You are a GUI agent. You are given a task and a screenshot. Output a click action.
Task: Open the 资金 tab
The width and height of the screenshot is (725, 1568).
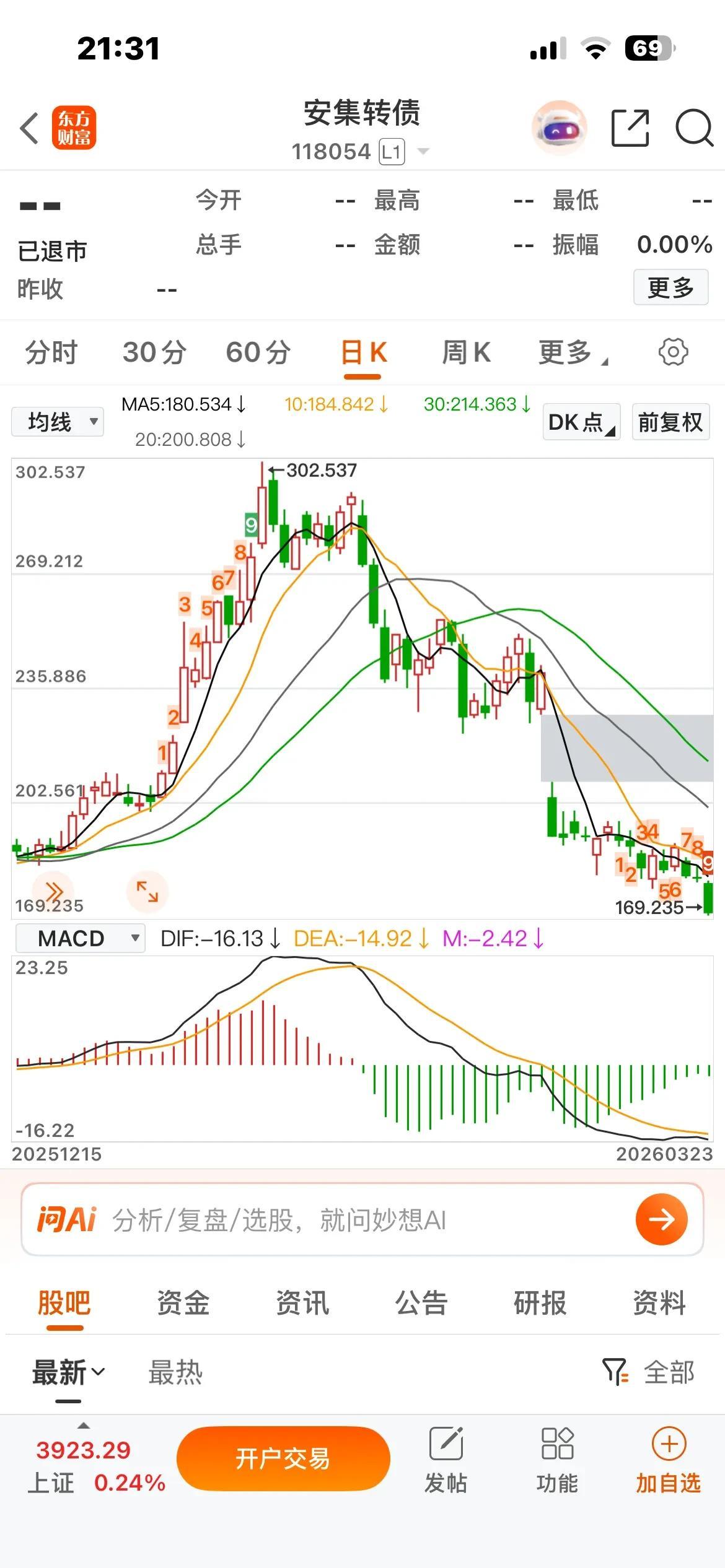click(x=183, y=1303)
